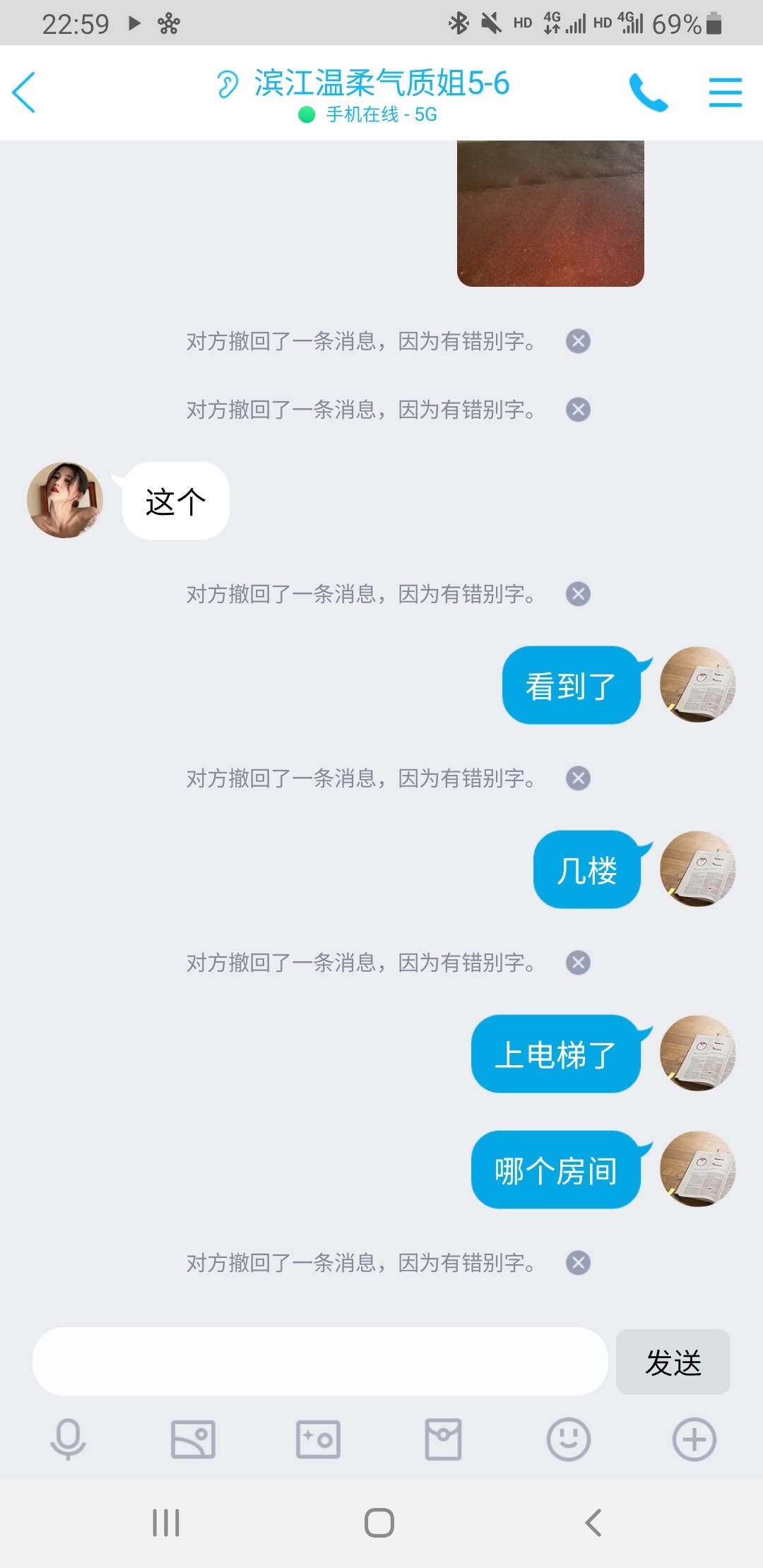This screenshot has height=1568, width=763.
Task: Open the camera to take a photo
Action: click(317, 1441)
